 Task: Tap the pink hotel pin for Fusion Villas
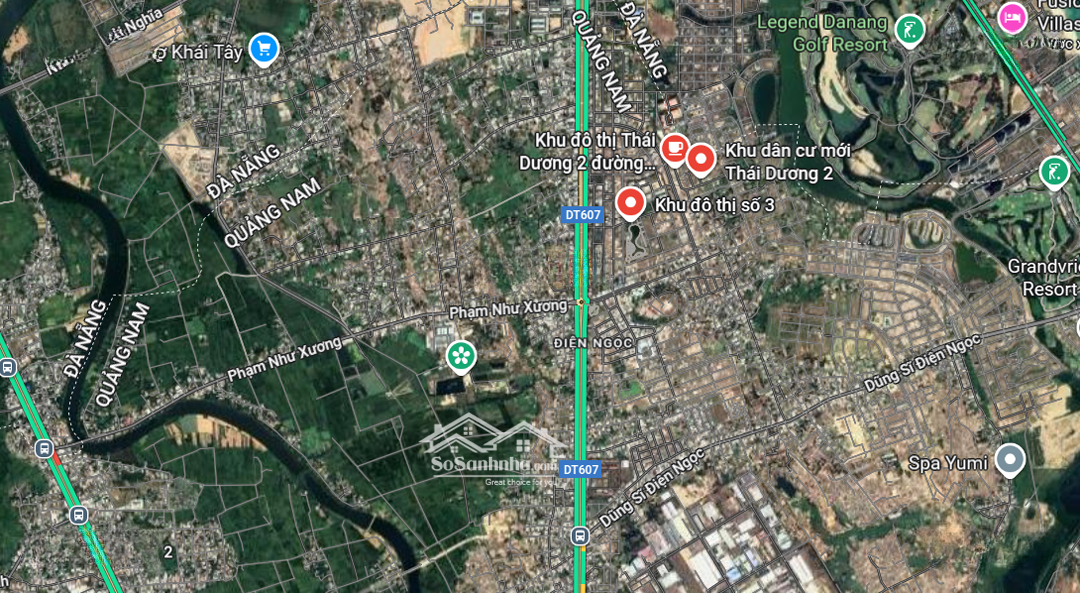point(1013,17)
